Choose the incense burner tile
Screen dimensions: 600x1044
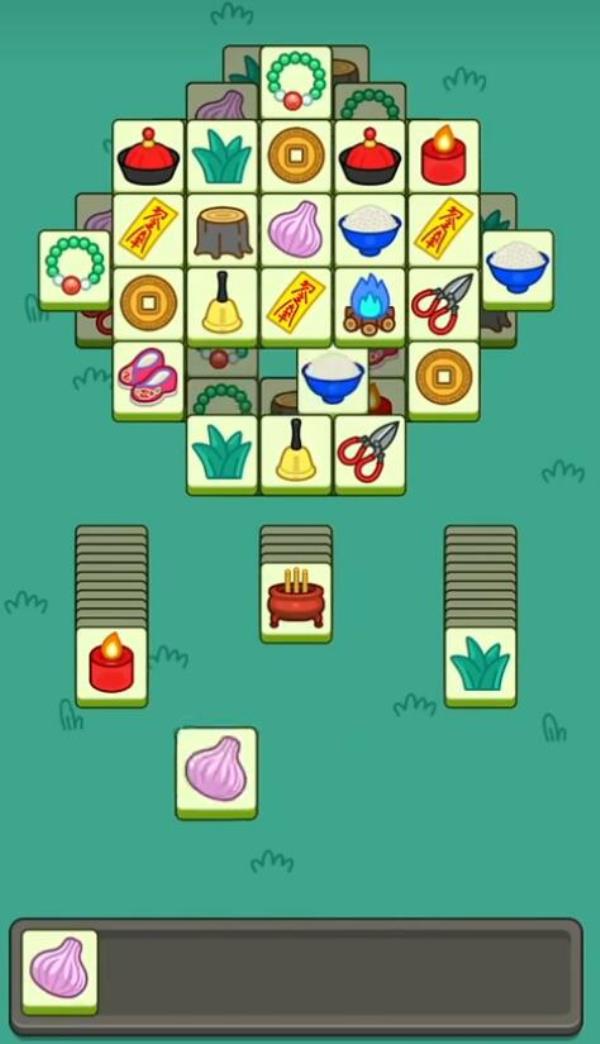point(296,599)
